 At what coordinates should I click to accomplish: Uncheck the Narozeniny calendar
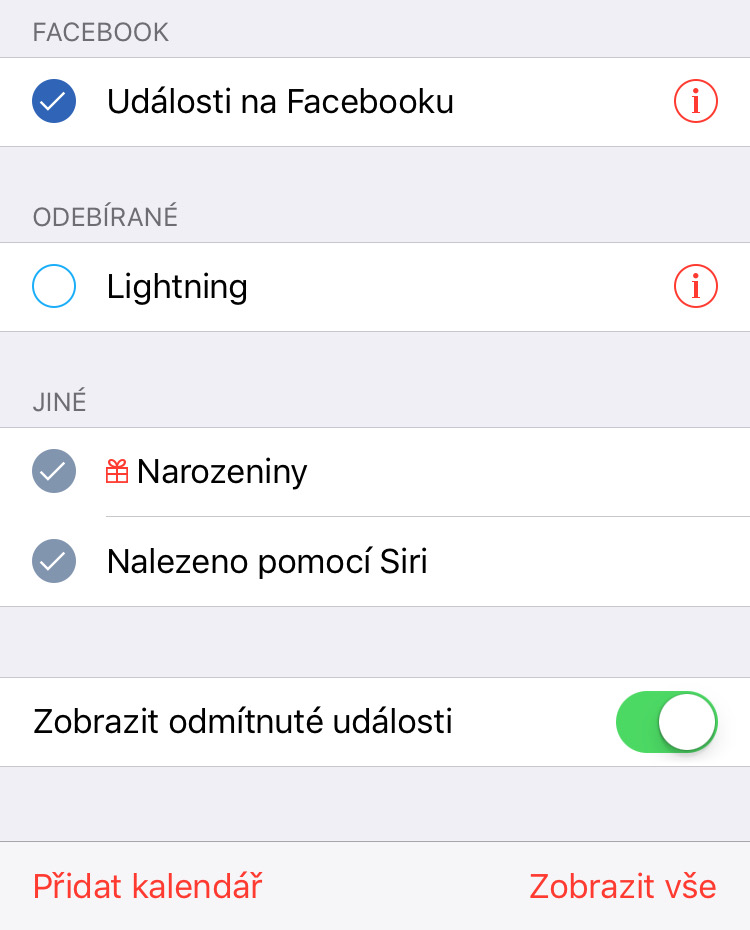point(54,471)
